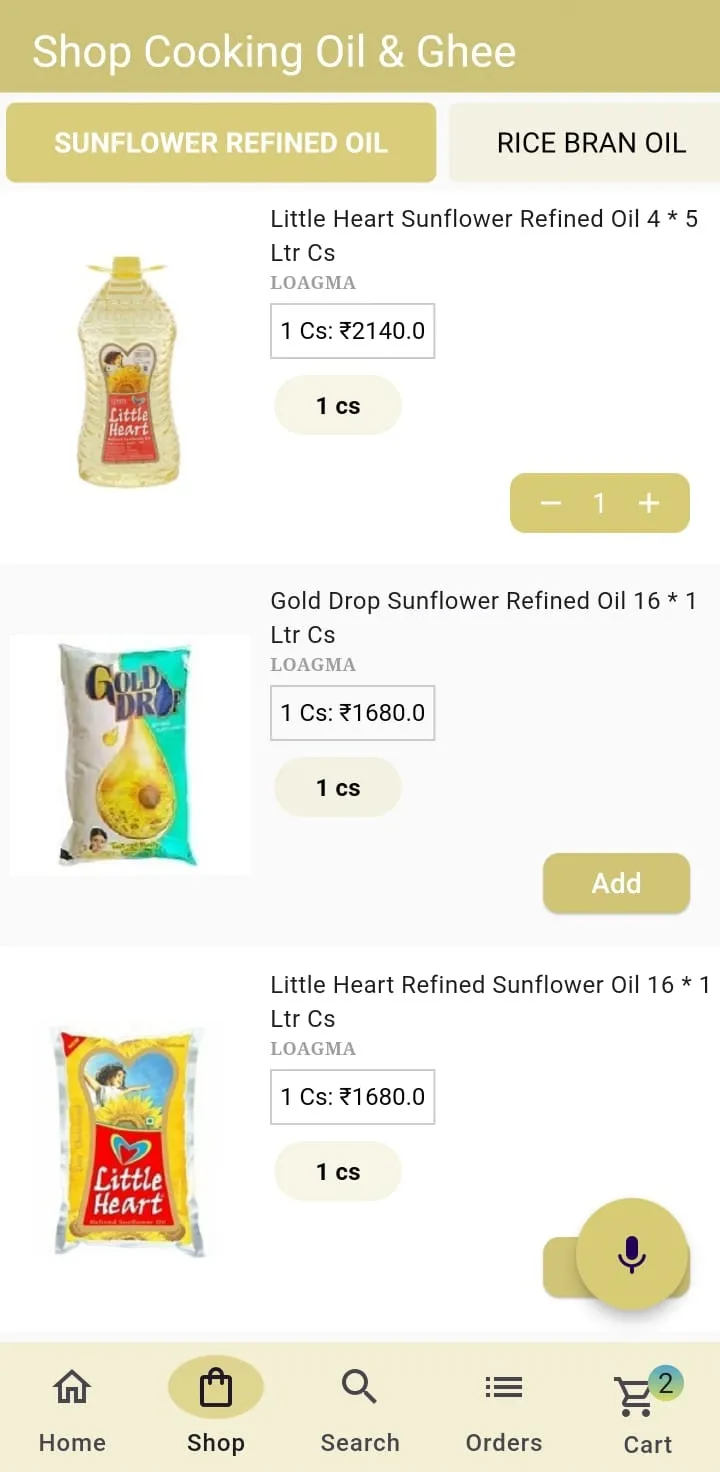Screen dimensions: 720x1472
Task: Open Little Heart Sunflower Oil product title
Action: (484, 235)
